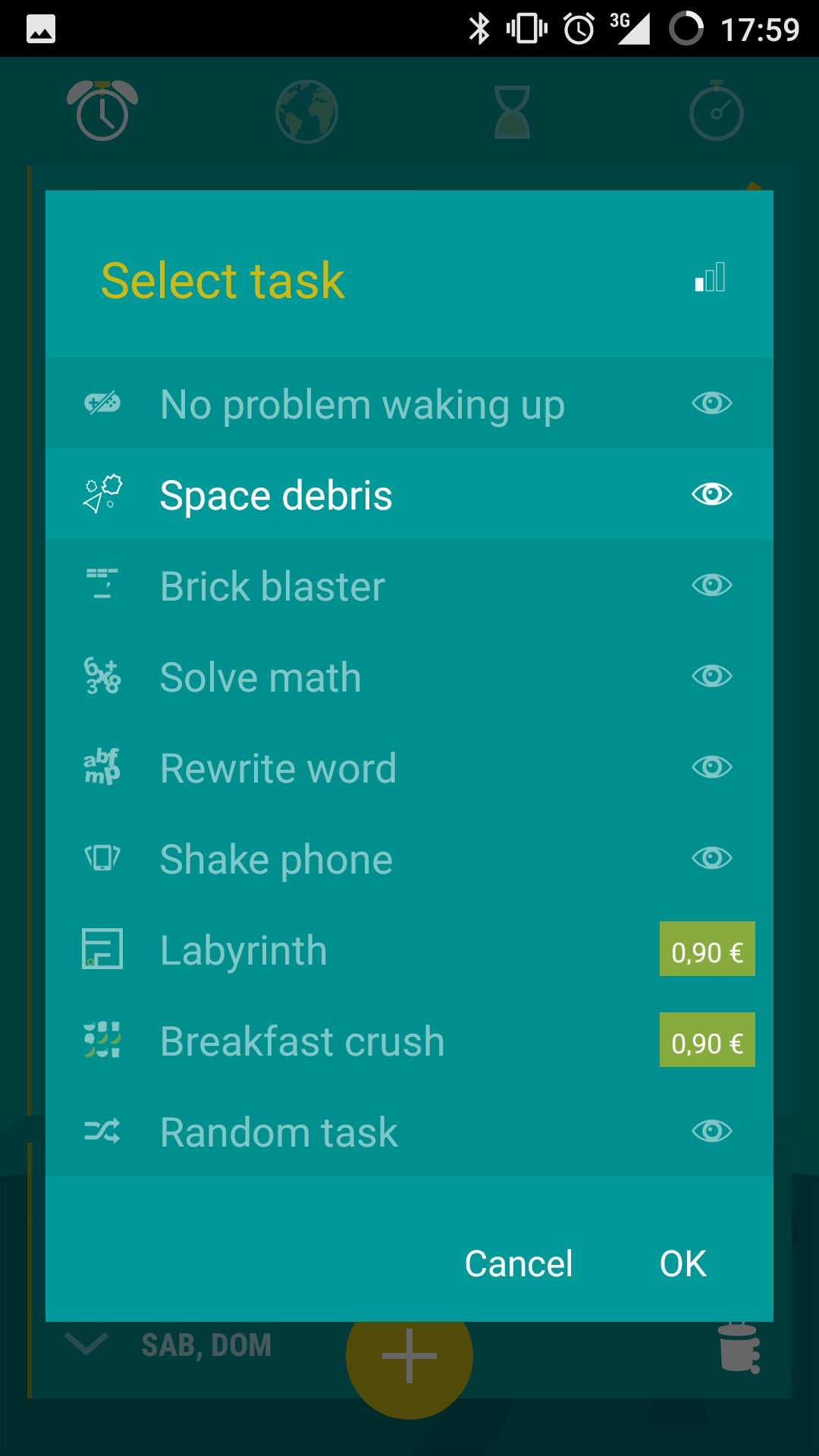Viewport: 819px width, 1456px height.
Task: Select the Shake phone task
Action: pos(409,858)
